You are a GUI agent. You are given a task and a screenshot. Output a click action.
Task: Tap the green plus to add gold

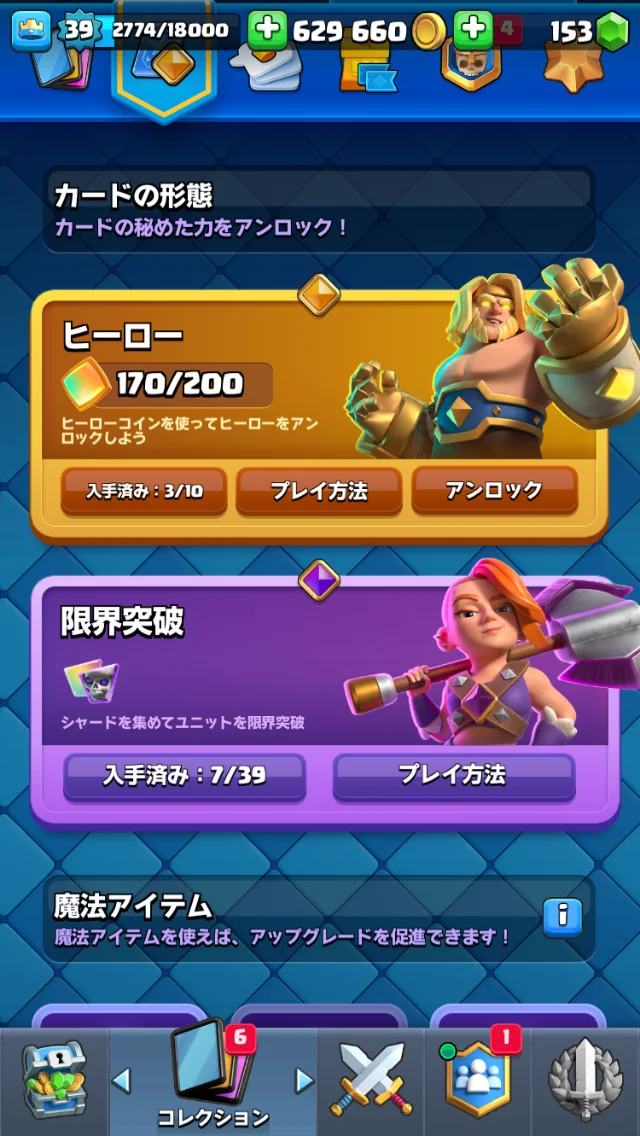266,31
